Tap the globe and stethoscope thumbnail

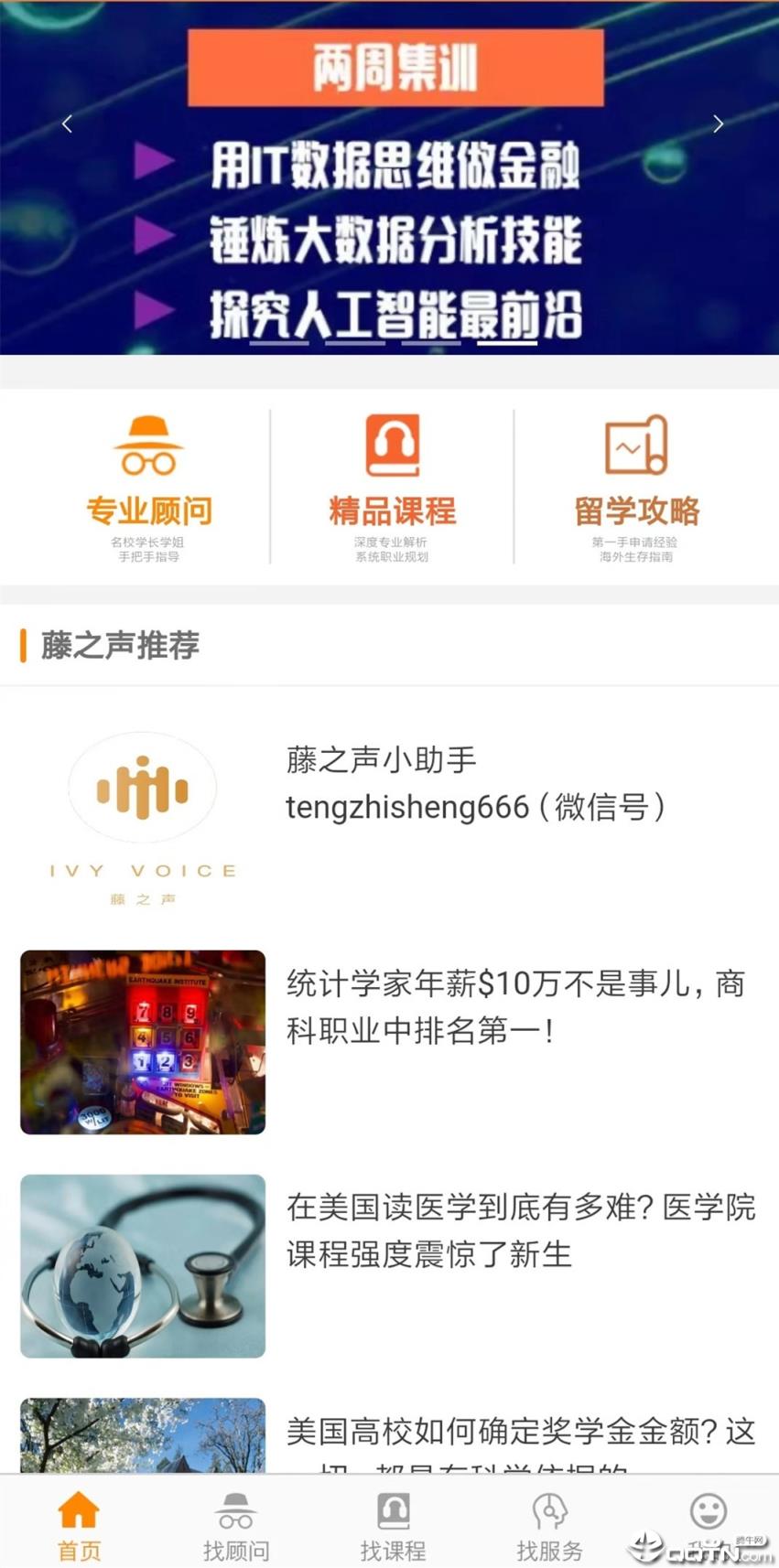(142, 1266)
